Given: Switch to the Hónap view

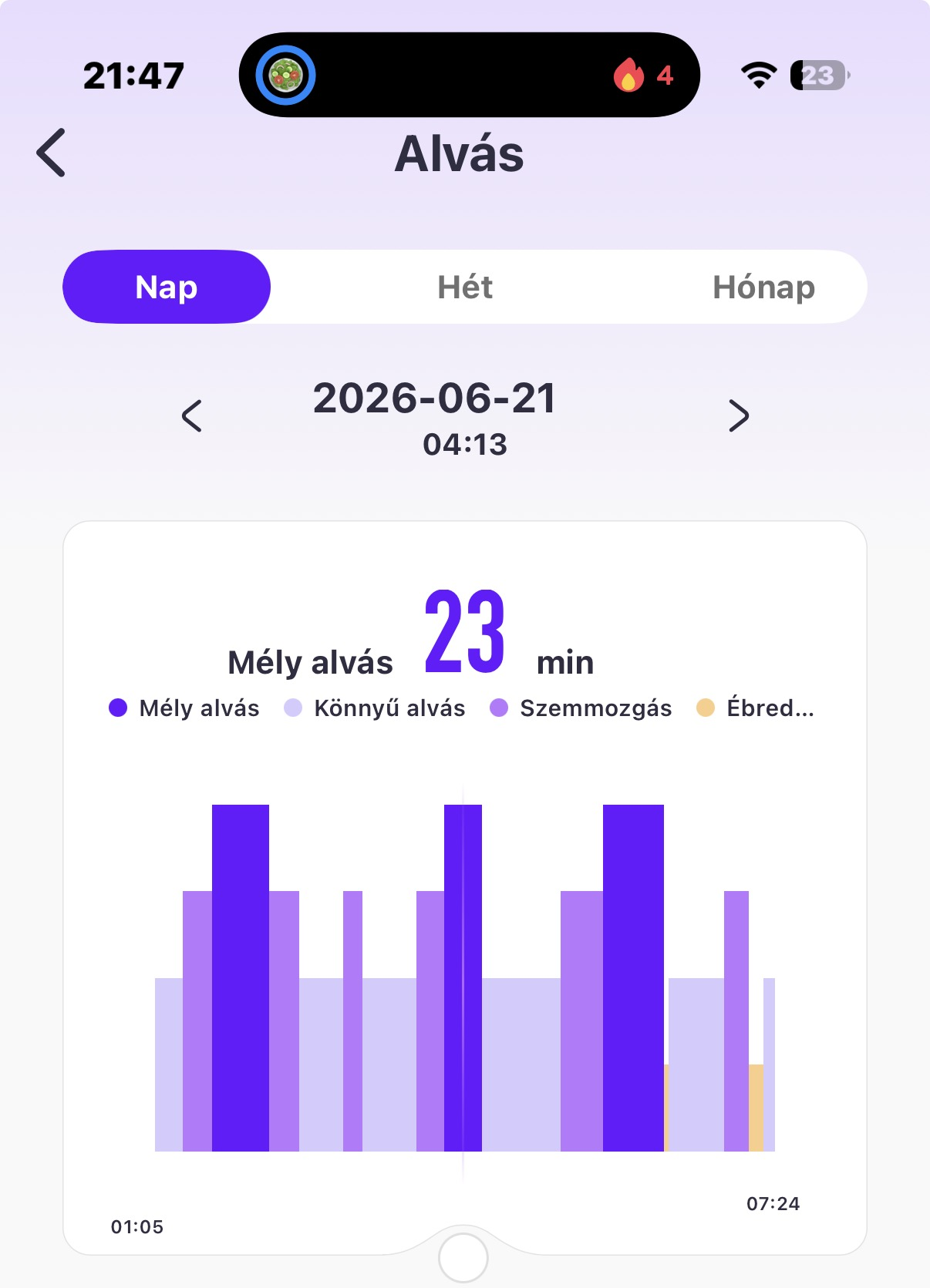Looking at the screenshot, I should pyautogui.click(x=763, y=287).
